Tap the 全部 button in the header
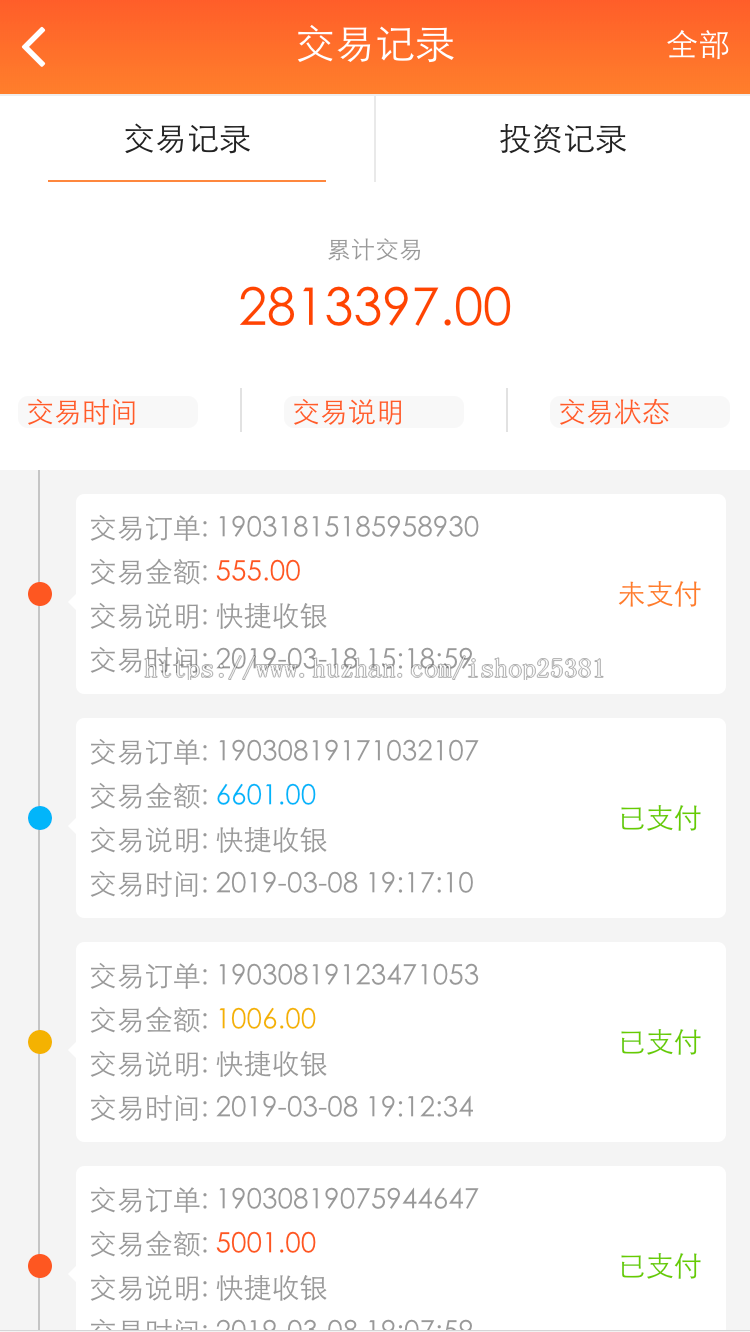 click(699, 46)
